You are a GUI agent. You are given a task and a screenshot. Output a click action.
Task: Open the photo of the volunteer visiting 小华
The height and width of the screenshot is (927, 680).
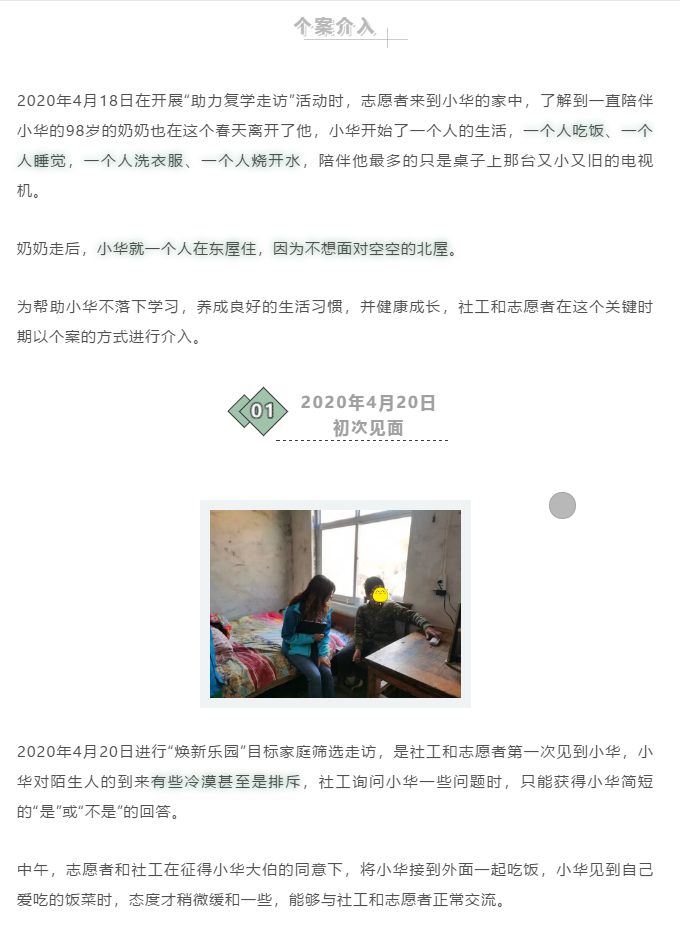335,603
